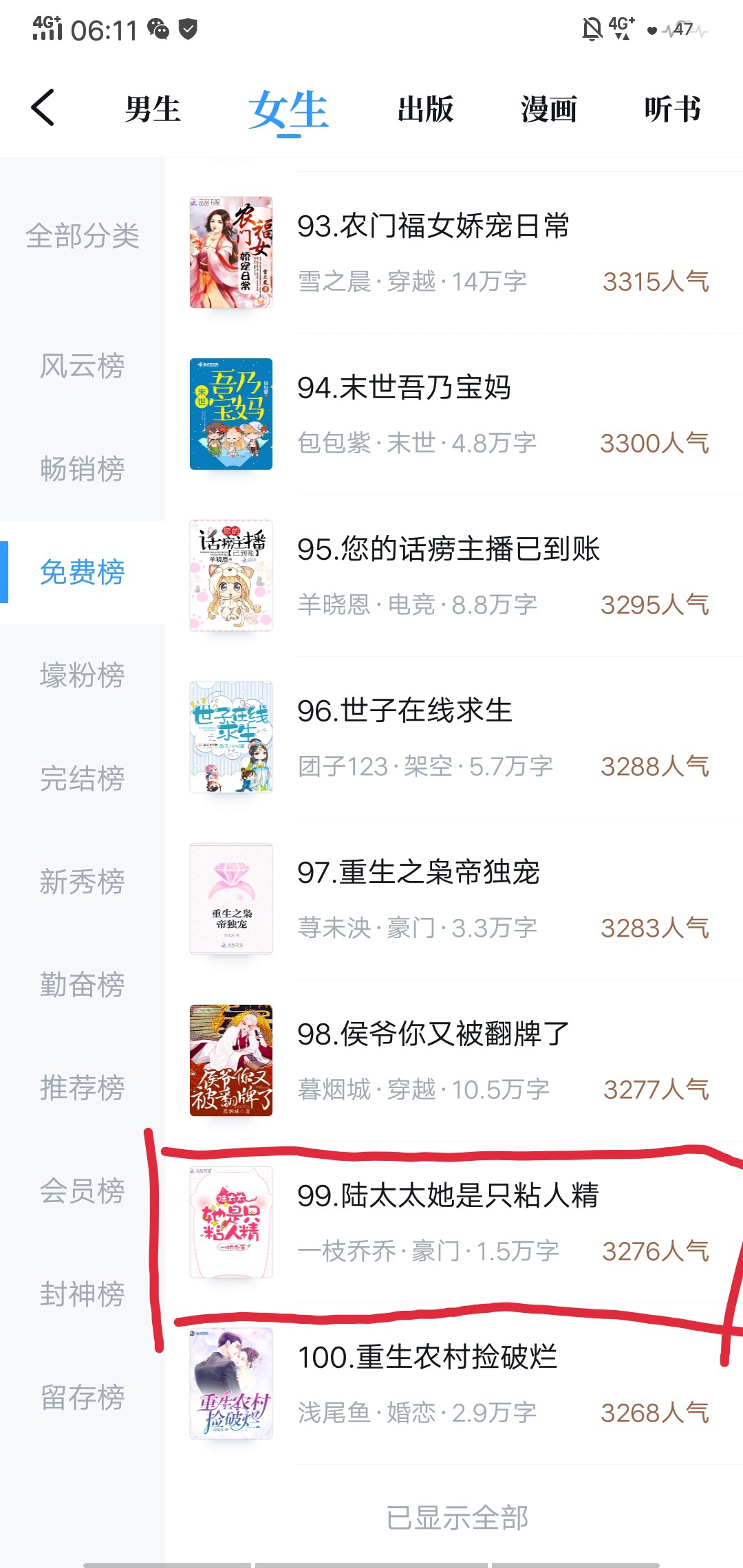Select the 听书 tab

point(672,109)
